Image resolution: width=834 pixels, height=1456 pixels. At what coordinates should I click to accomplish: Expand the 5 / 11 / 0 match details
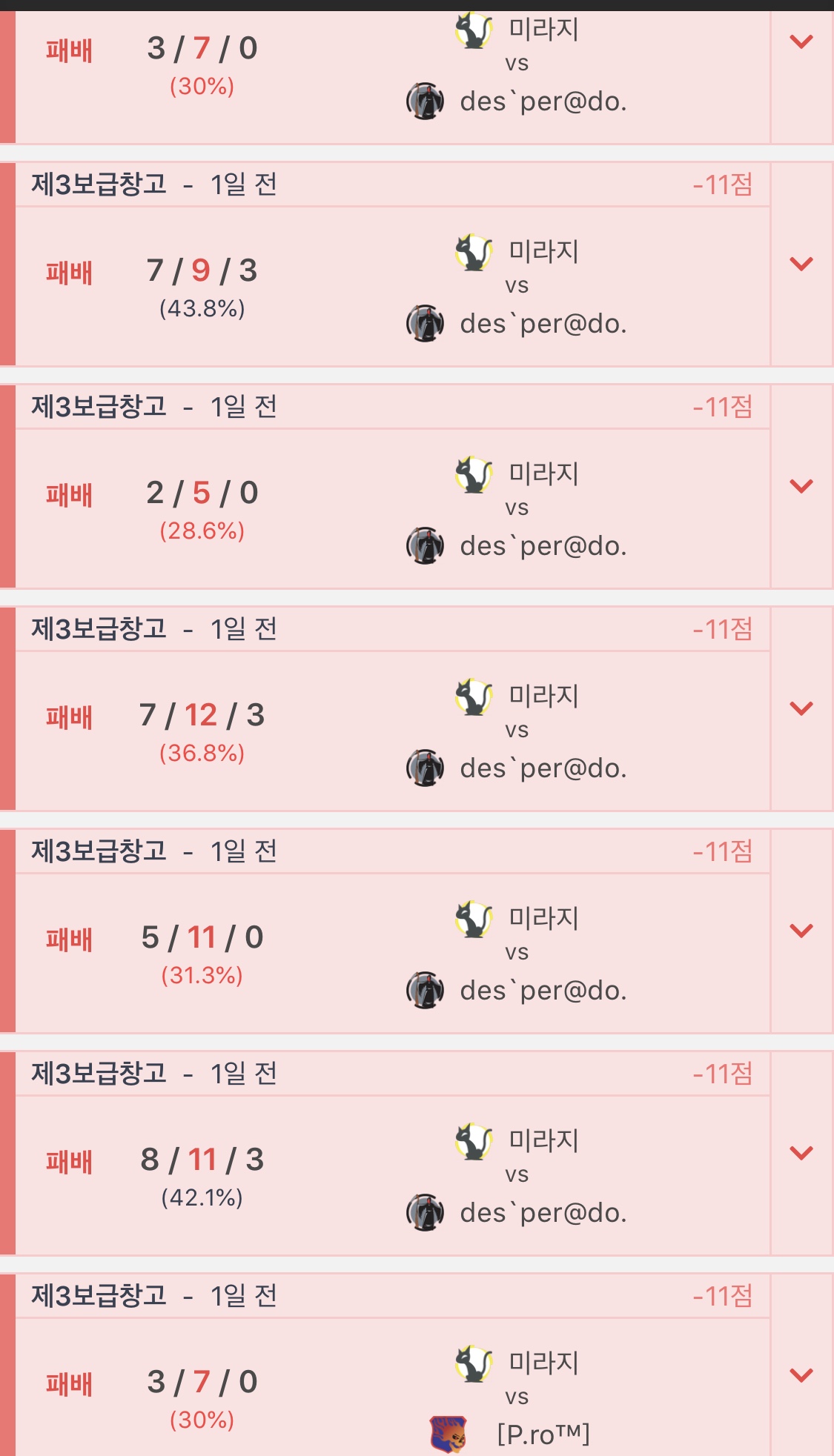[801, 931]
